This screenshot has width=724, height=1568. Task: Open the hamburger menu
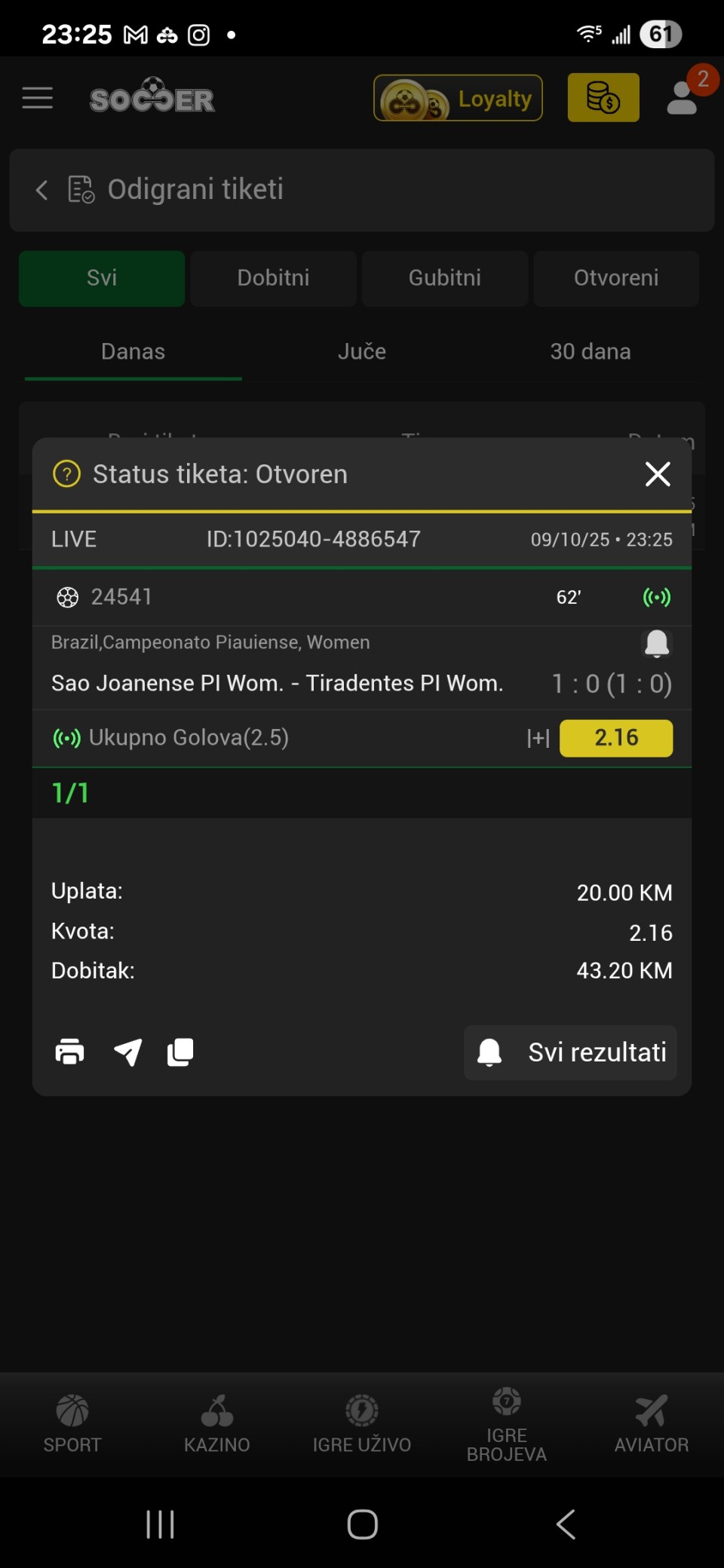(x=38, y=98)
